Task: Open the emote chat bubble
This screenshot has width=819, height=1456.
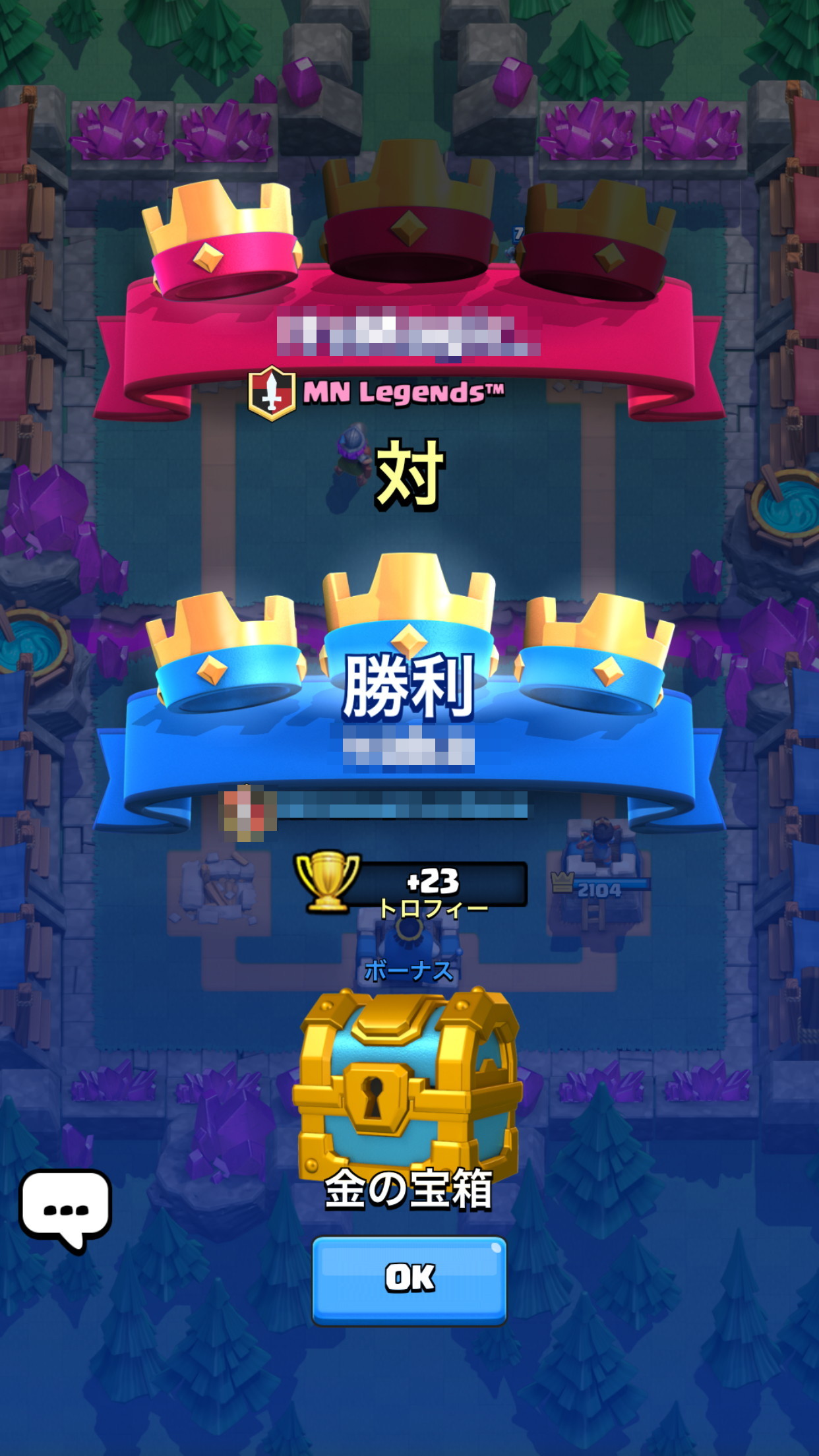Action: click(65, 1208)
